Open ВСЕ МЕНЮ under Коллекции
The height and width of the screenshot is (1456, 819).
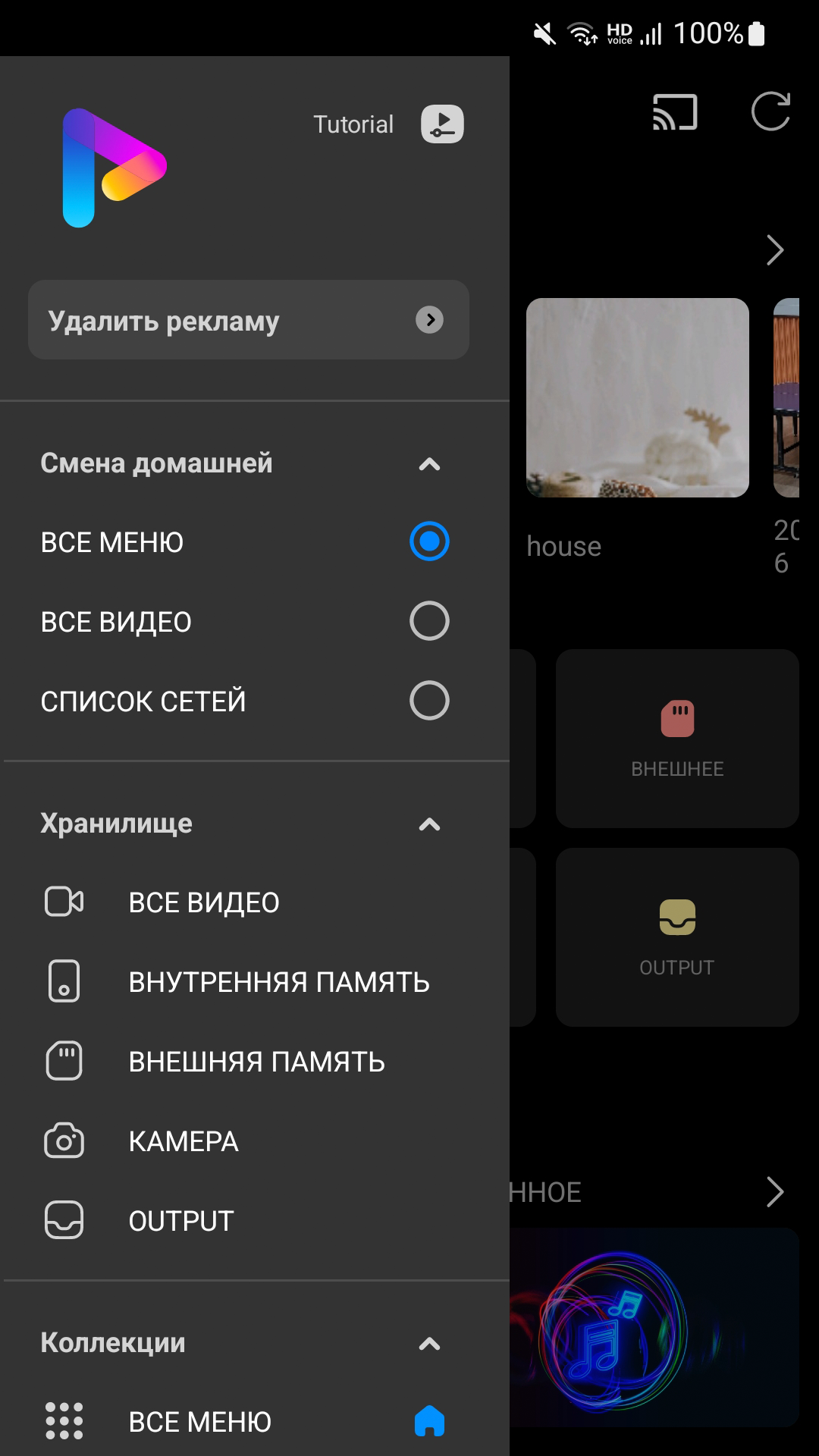click(x=199, y=1422)
